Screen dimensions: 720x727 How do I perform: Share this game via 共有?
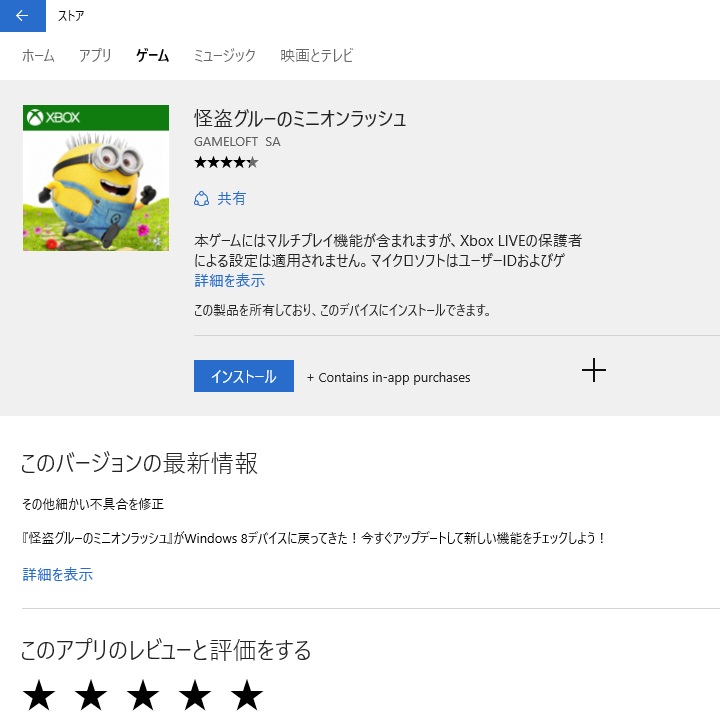(x=220, y=199)
